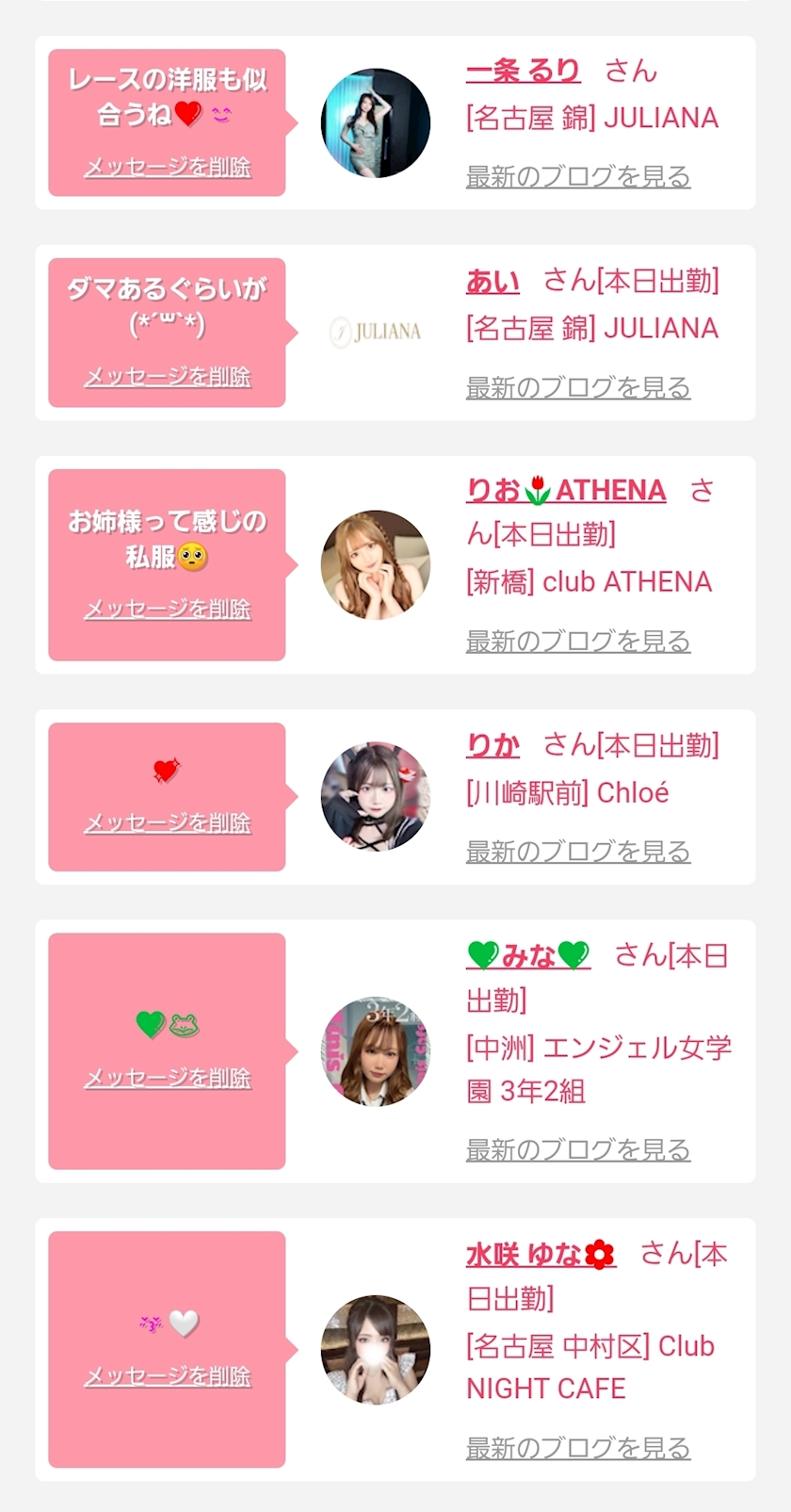
Task: Open 一条 るり's profile name link
Action: (x=523, y=71)
